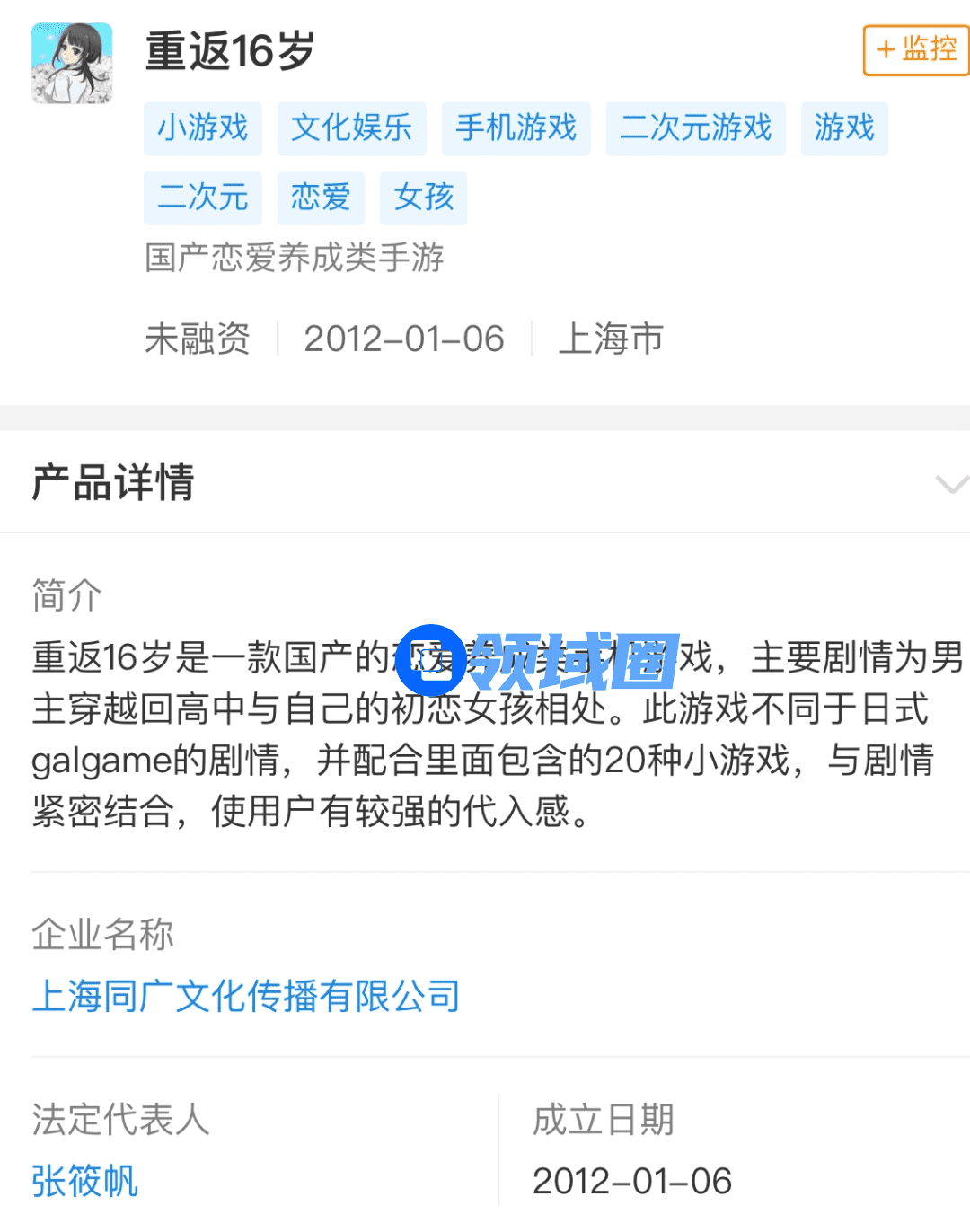Collapse the 产品详情 section chevron
The width and height of the screenshot is (970, 1232).
click(950, 484)
